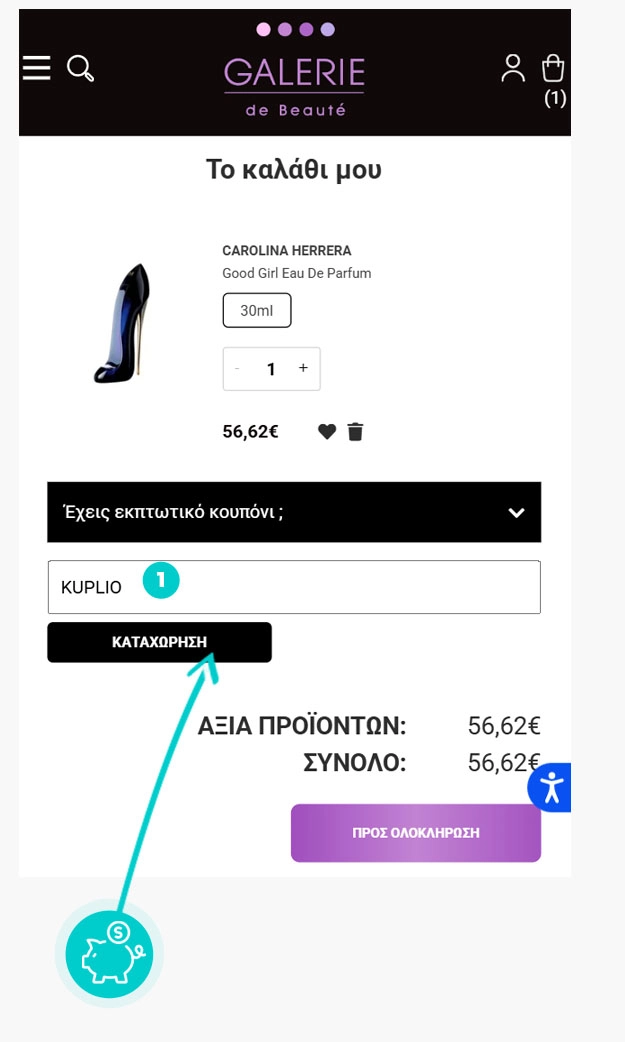Increase the Good Girl quantity
This screenshot has height=1042, width=625.
pos(303,369)
